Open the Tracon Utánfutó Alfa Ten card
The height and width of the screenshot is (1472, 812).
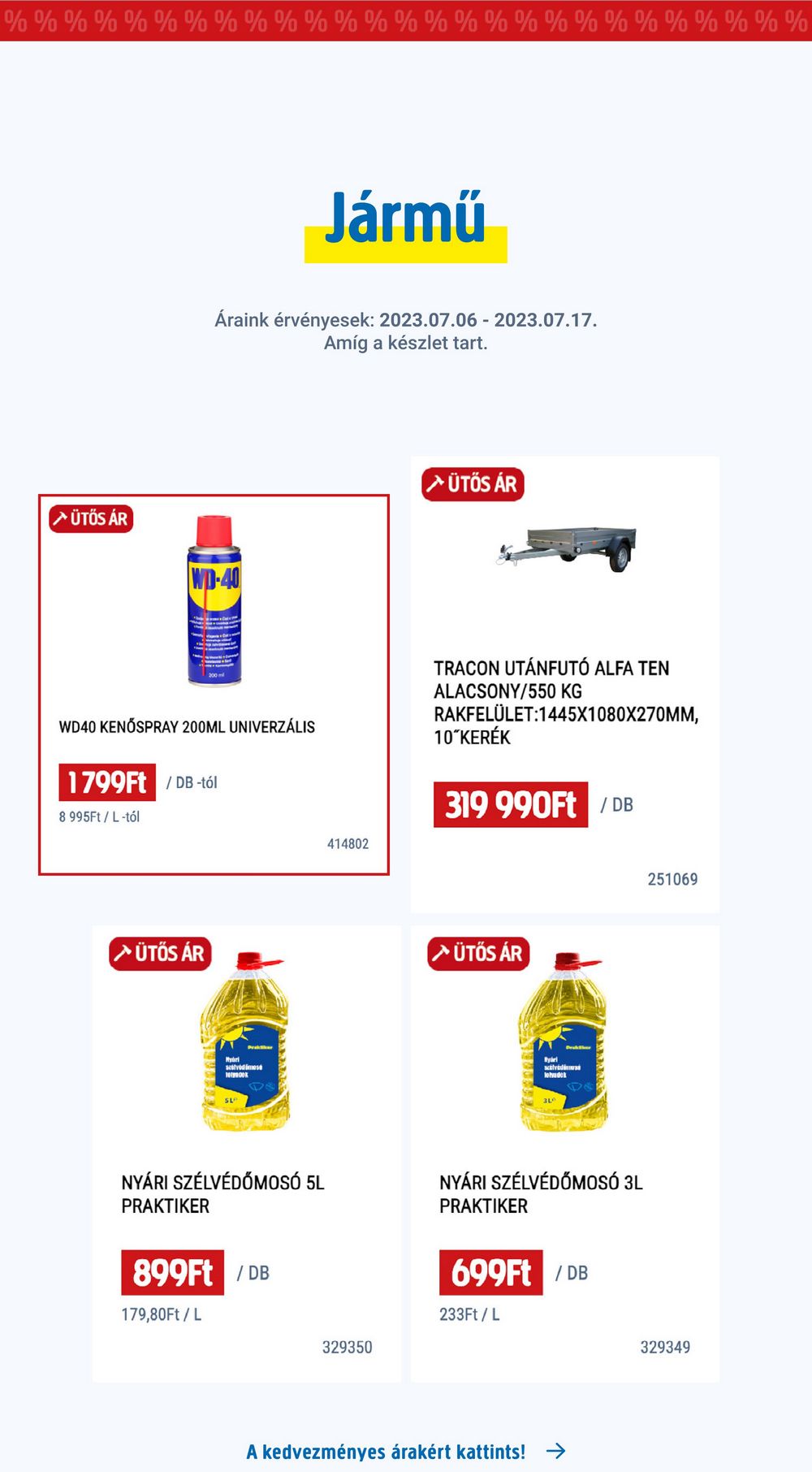564,684
